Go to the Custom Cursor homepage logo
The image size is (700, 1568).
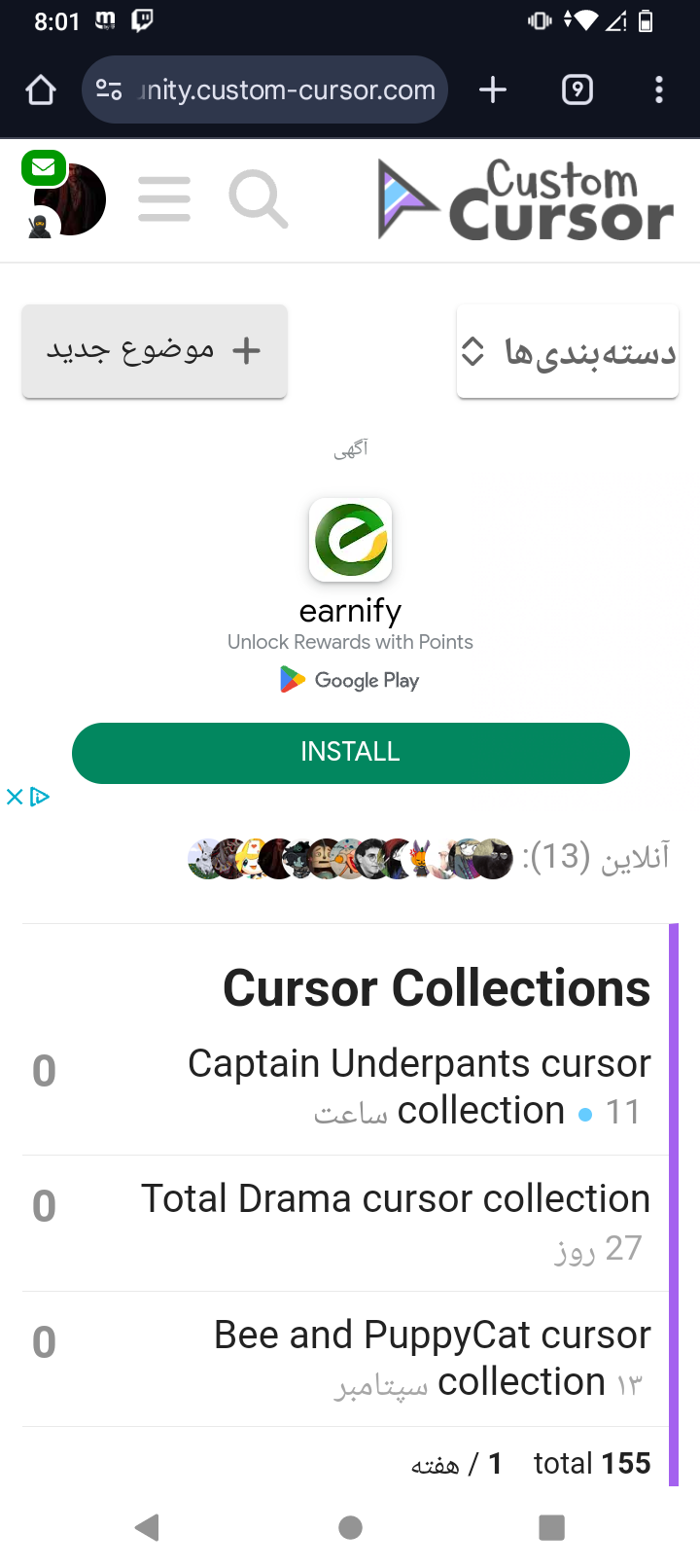[525, 200]
